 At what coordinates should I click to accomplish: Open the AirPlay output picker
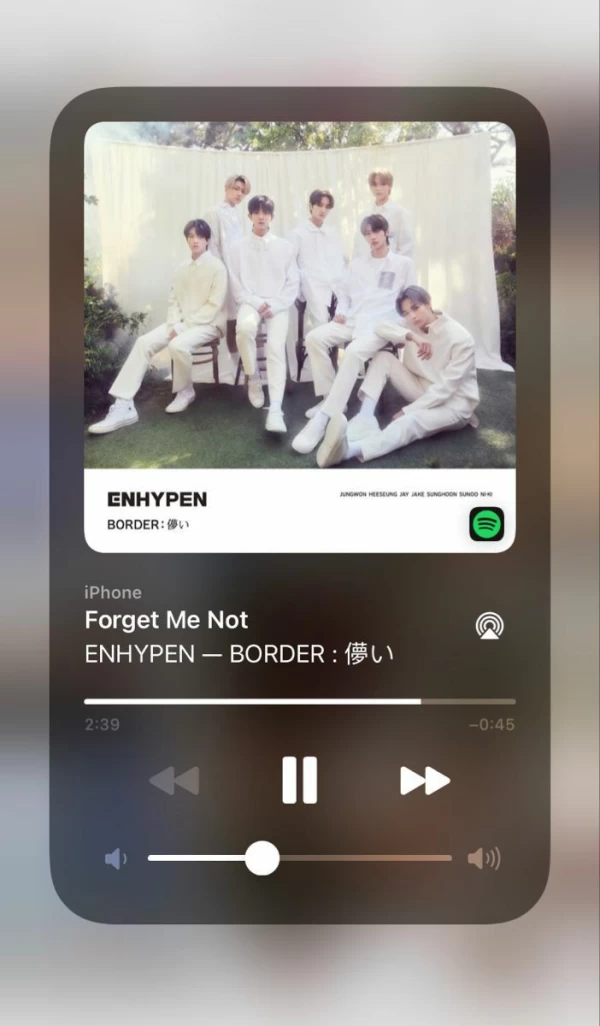click(489, 626)
